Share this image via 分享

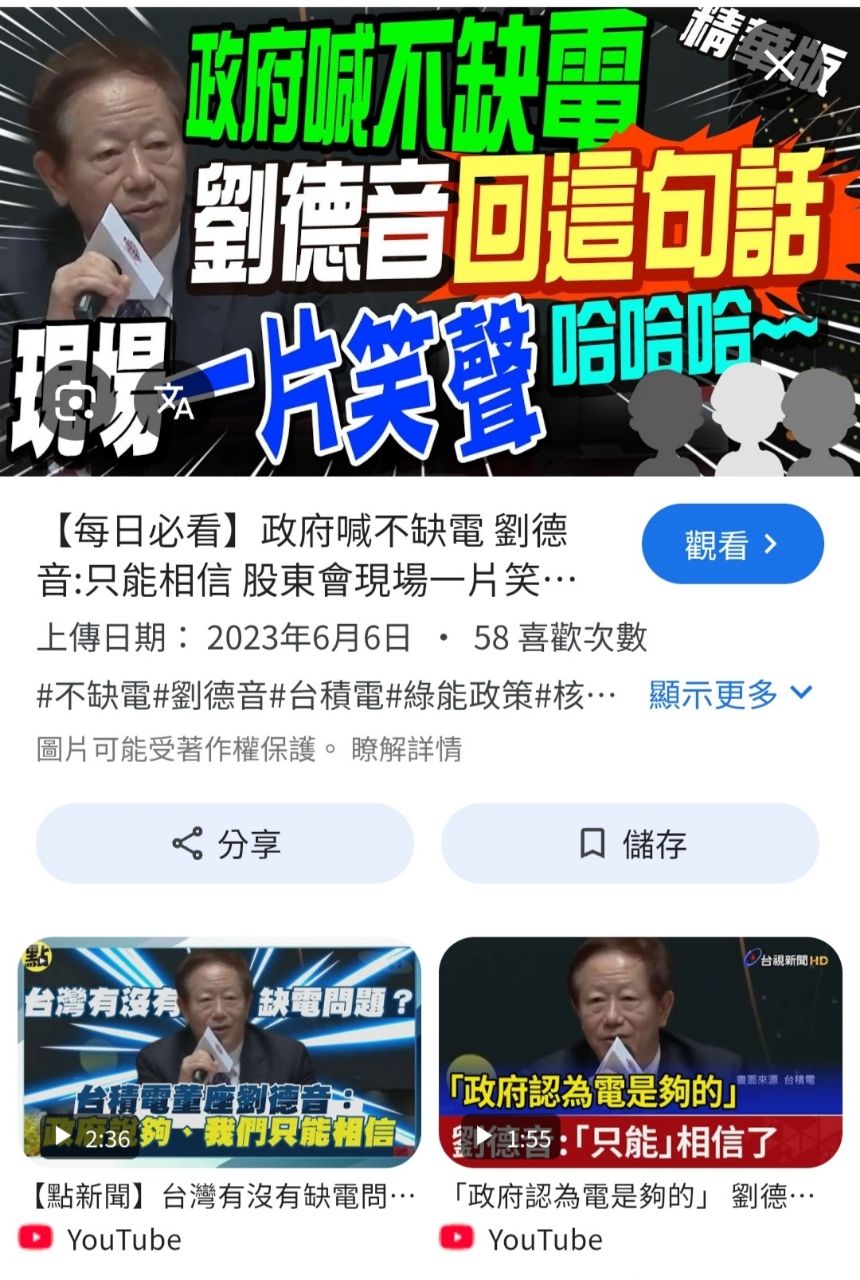pos(225,843)
